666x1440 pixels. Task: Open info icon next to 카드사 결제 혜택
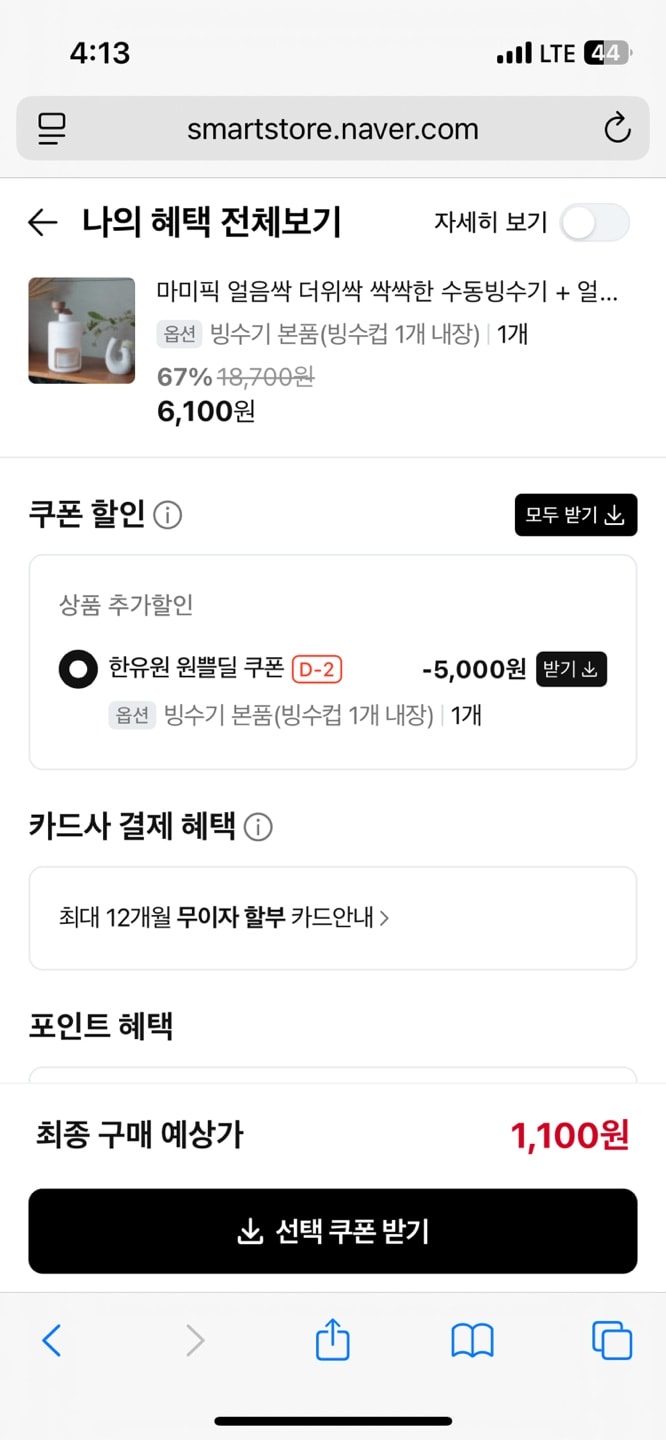tap(258, 828)
